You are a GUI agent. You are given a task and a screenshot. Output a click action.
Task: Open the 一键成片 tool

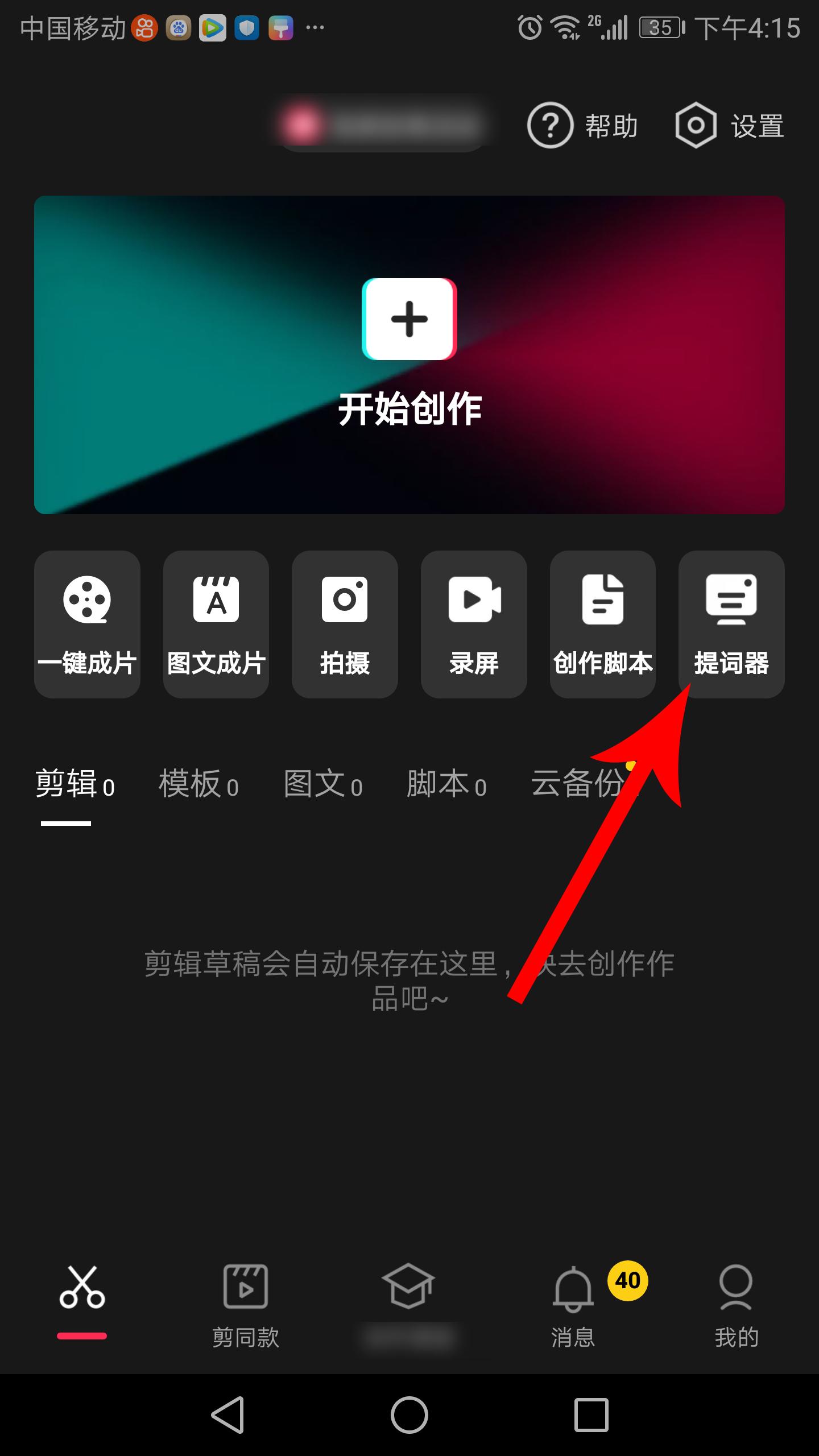87,624
